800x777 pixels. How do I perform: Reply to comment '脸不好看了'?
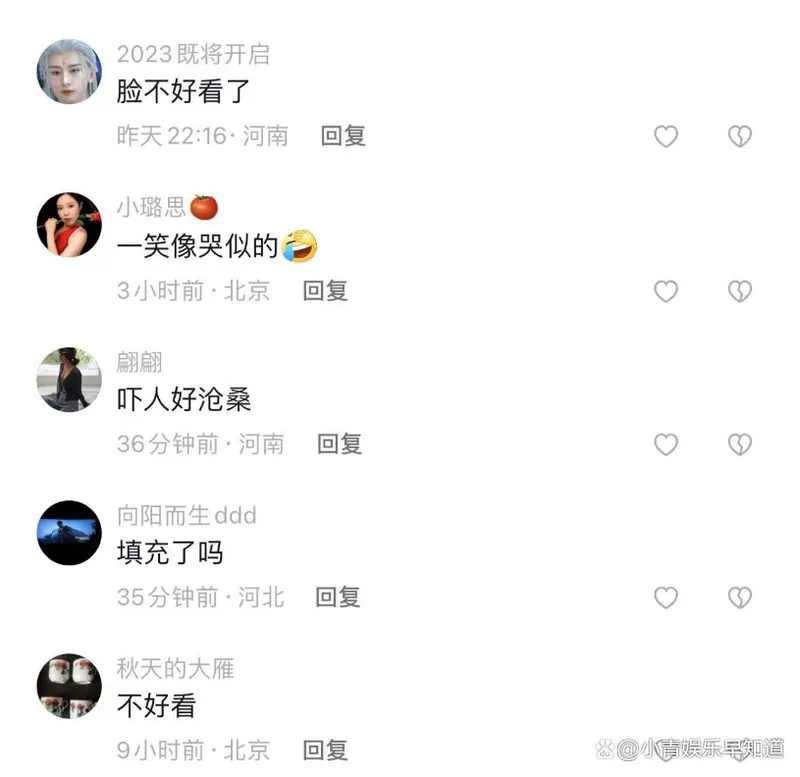pos(343,137)
